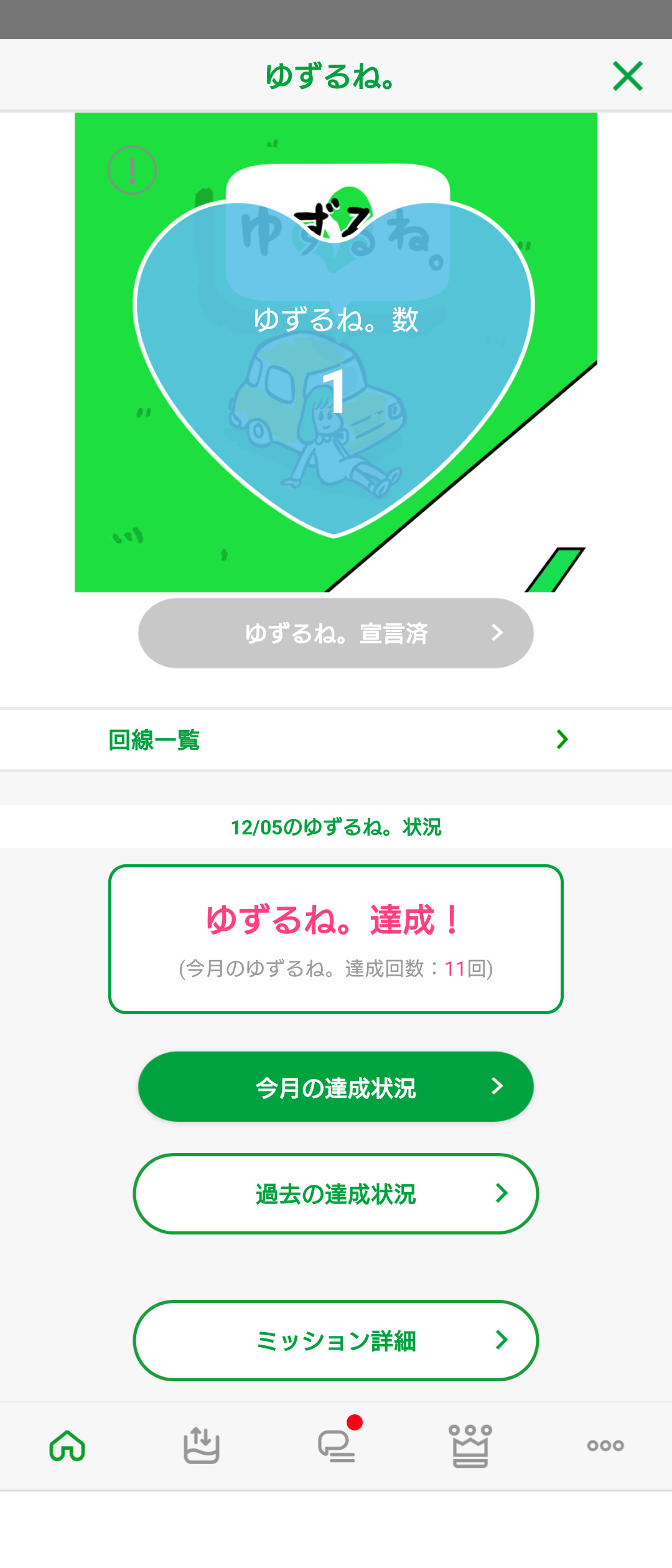Close the ゆずるね。 screen with X

click(x=627, y=76)
